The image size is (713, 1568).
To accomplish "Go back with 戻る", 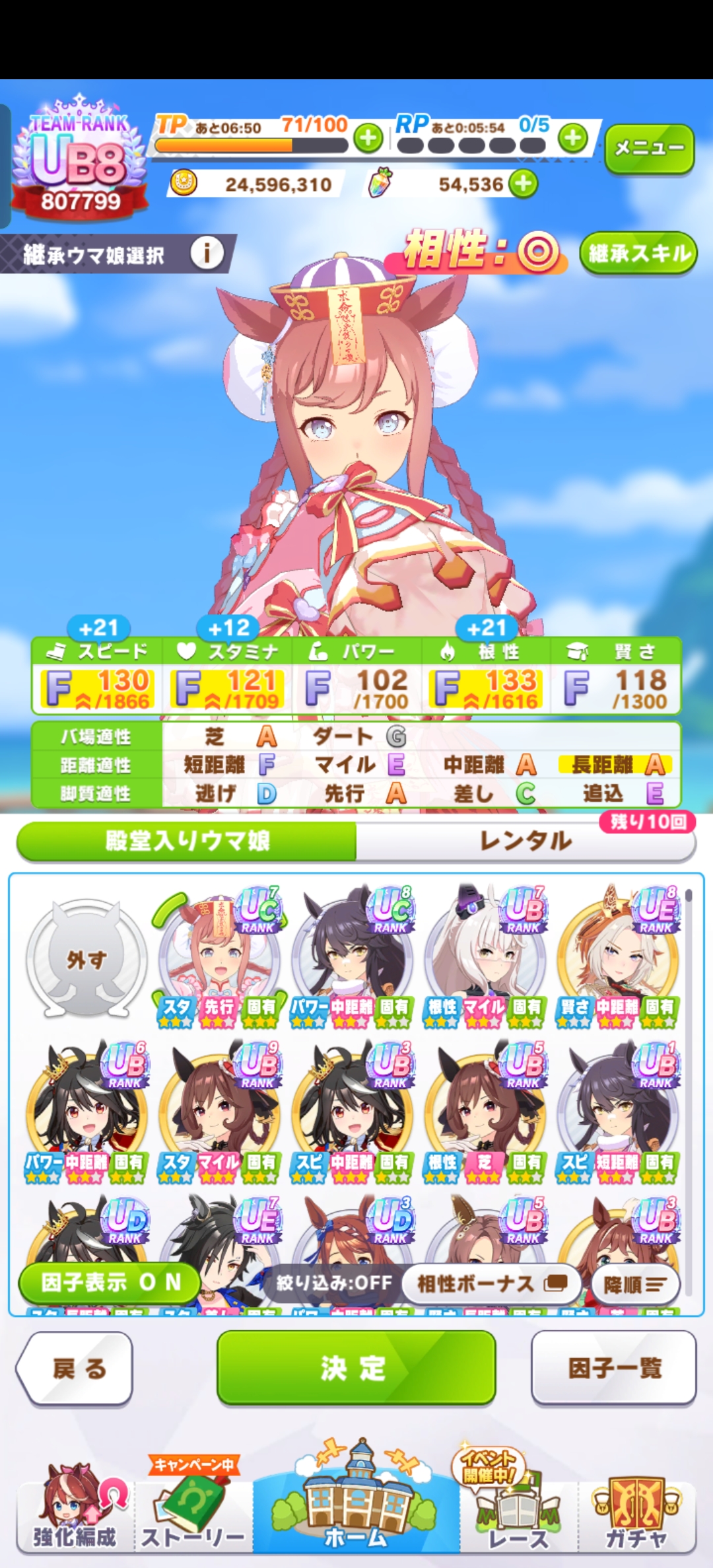I will pos(75,1369).
